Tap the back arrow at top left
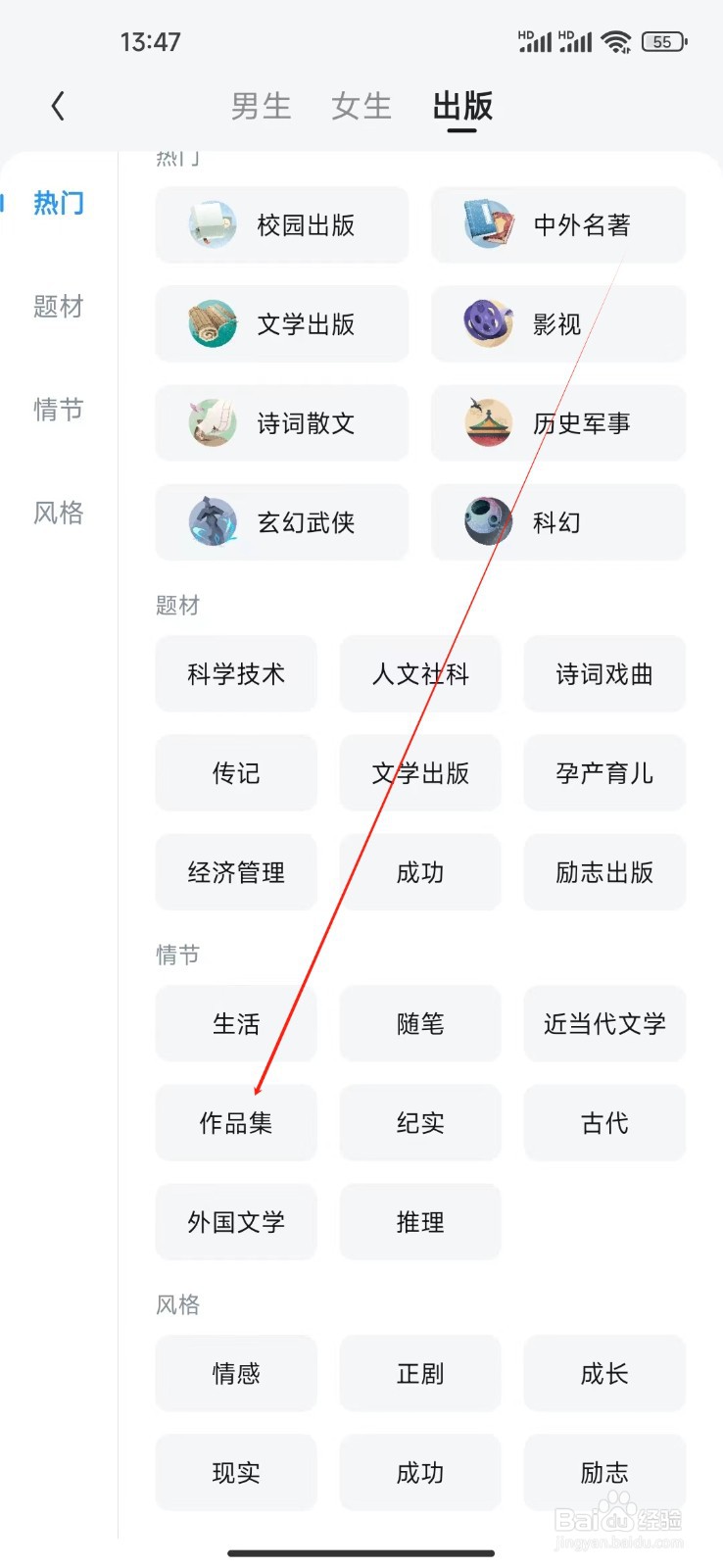 57,105
